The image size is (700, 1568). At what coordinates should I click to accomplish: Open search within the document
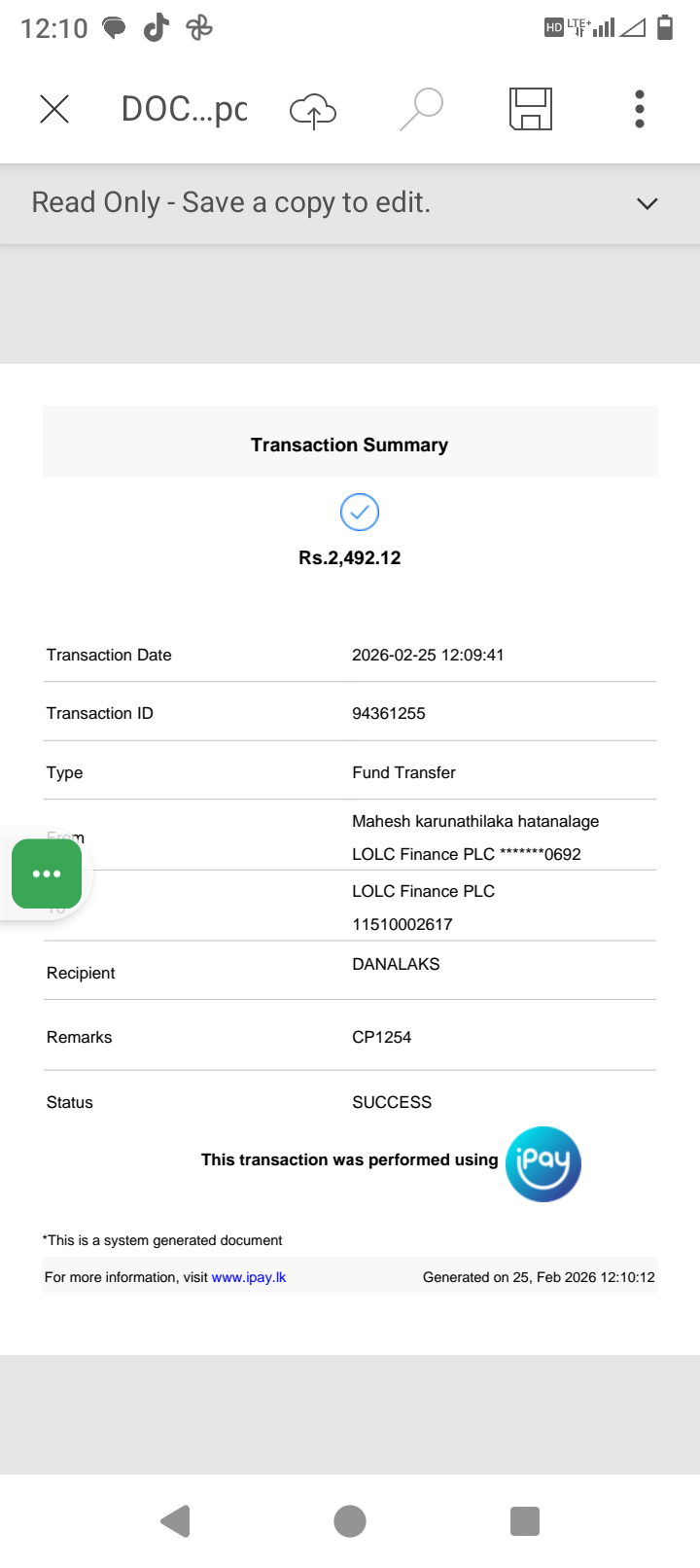point(422,109)
